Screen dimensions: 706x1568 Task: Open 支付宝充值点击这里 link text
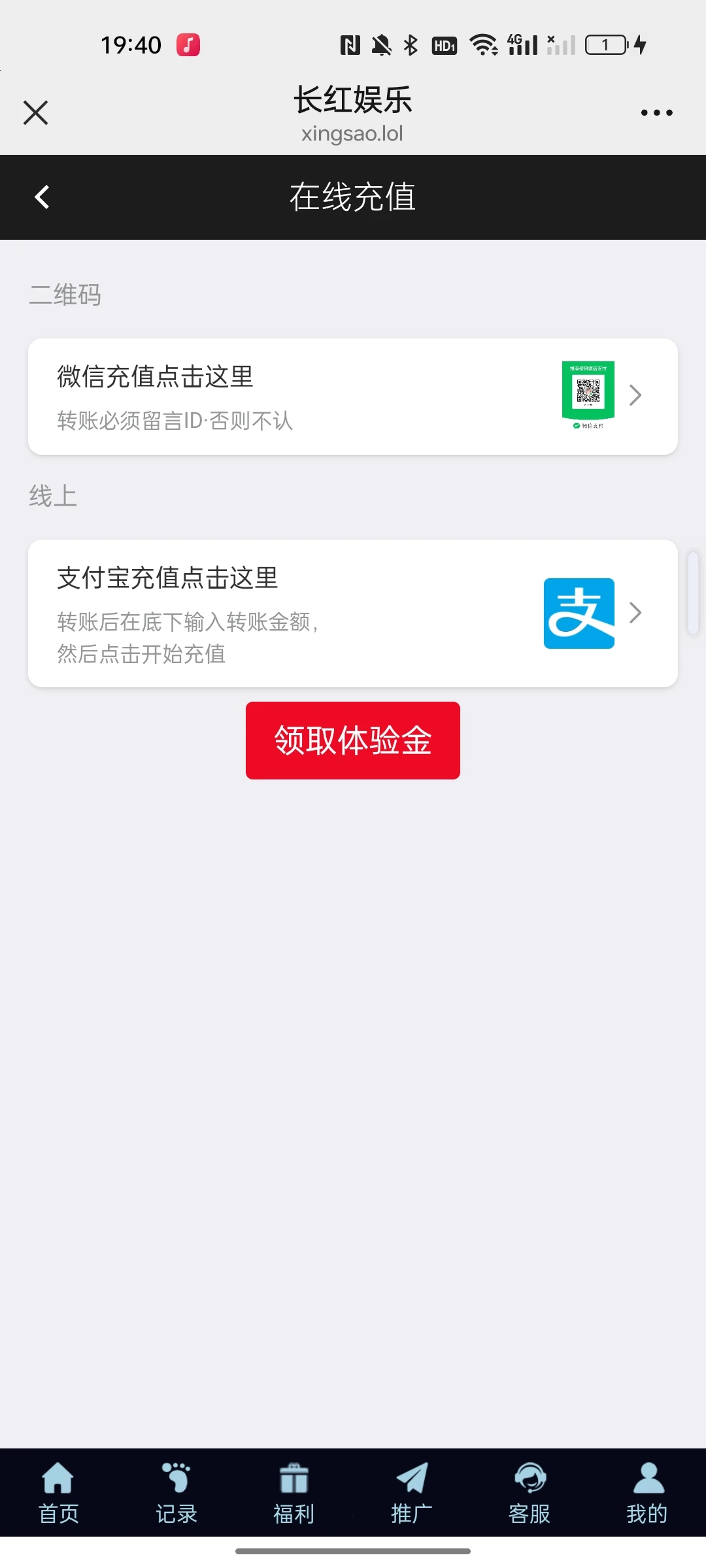pyautogui.click(x=167, y=578)
